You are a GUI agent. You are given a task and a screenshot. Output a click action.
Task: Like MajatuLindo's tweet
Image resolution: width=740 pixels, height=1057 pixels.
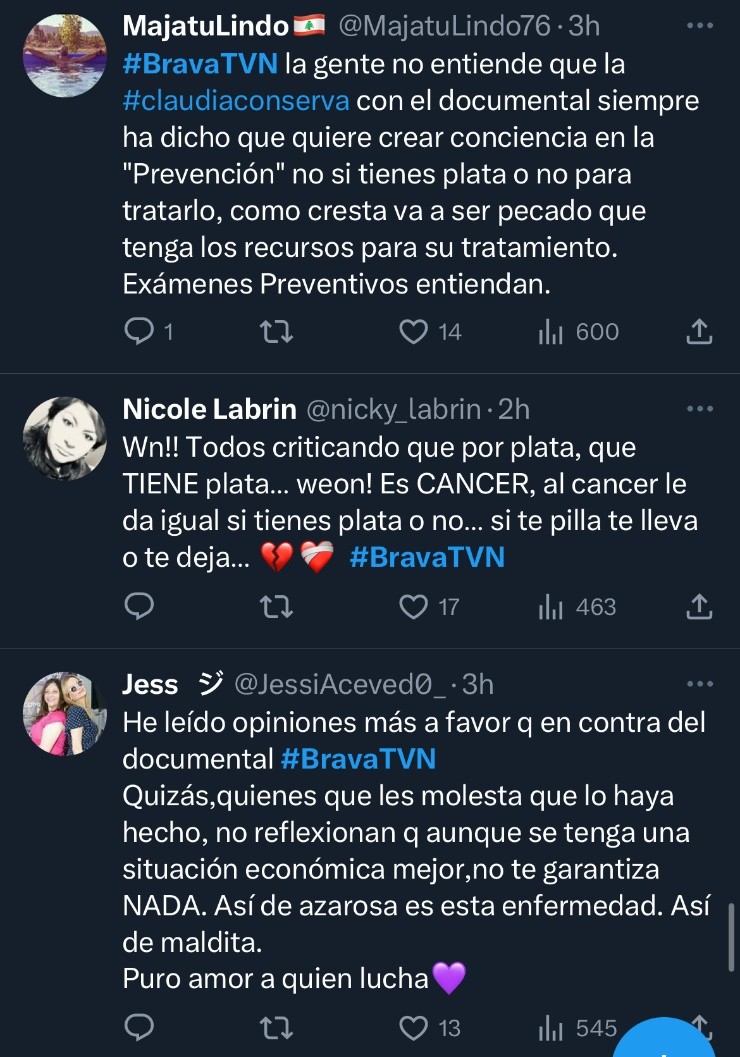(x=414, y=332)
